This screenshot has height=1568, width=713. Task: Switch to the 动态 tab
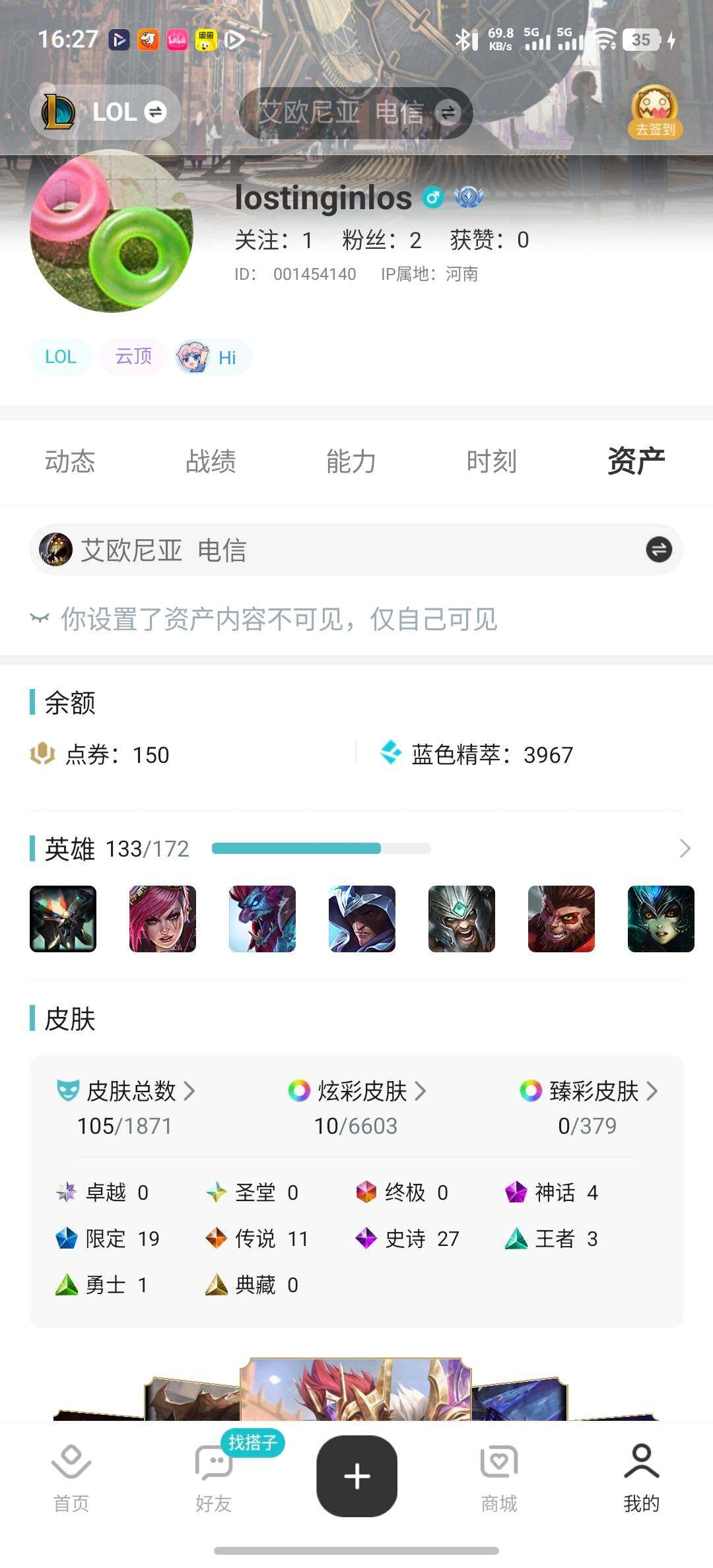70,461
